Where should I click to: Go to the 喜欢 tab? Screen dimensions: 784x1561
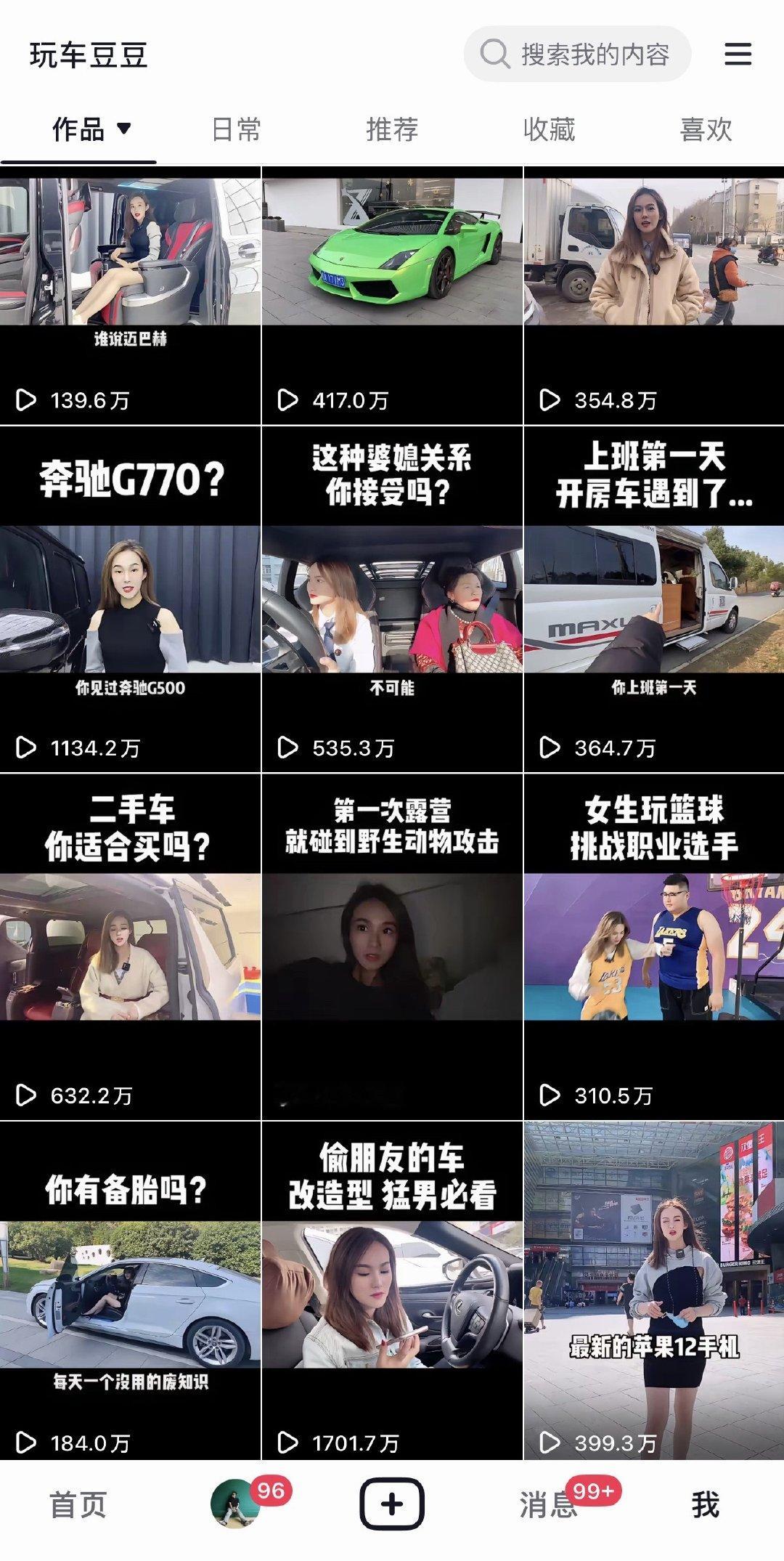[706, 130]
